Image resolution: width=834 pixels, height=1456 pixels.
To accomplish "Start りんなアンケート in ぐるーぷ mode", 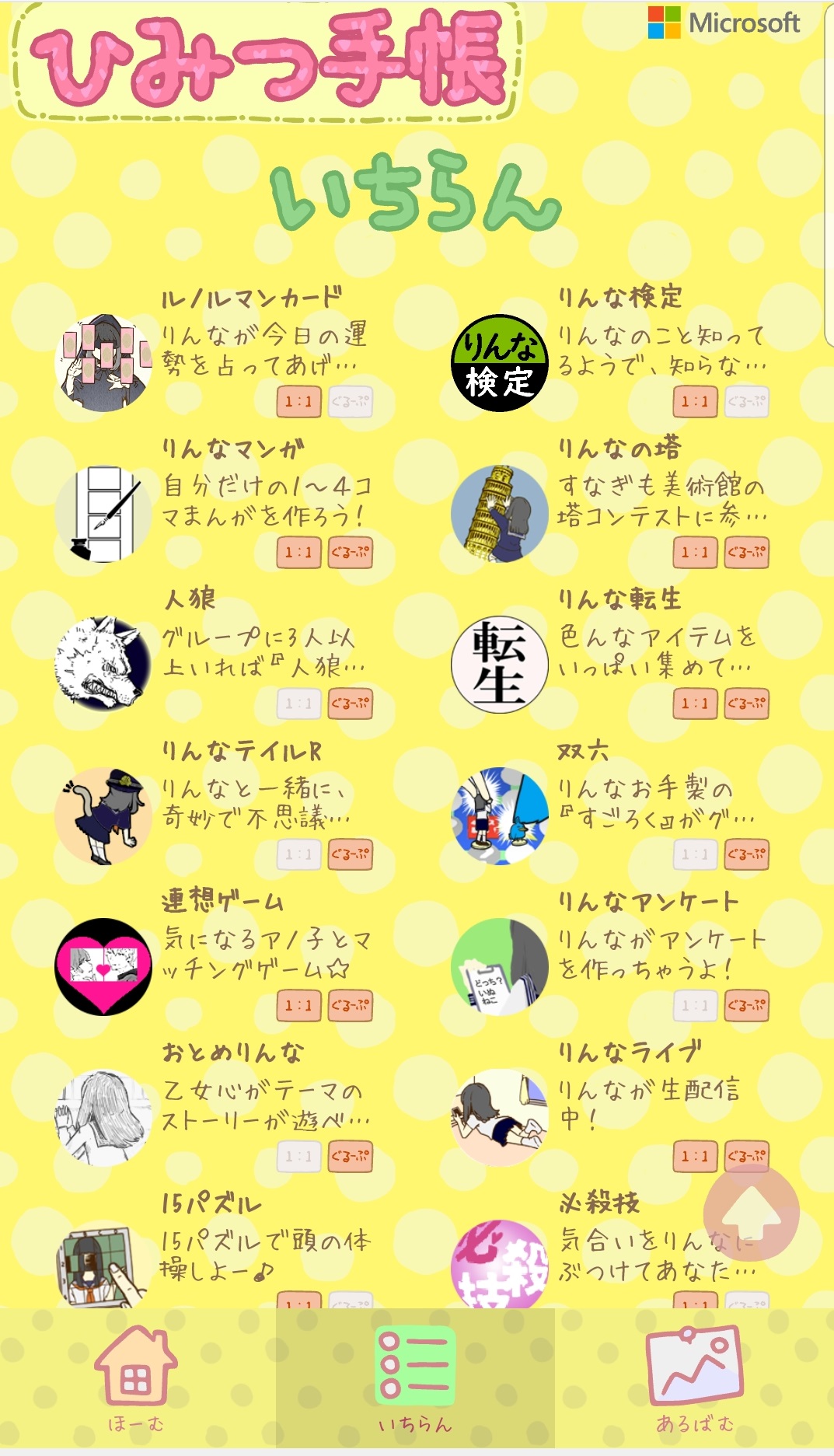I will [x=747, y=1005].
